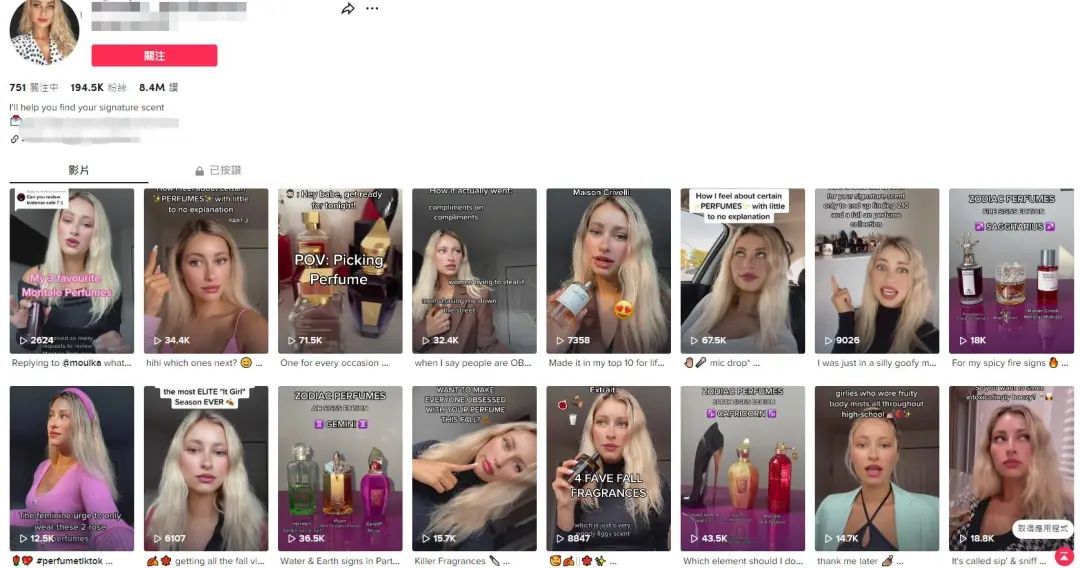Tap the 取得應用程式 get app button
Screen dimensions: 1080x568
tap(1042, 528)
